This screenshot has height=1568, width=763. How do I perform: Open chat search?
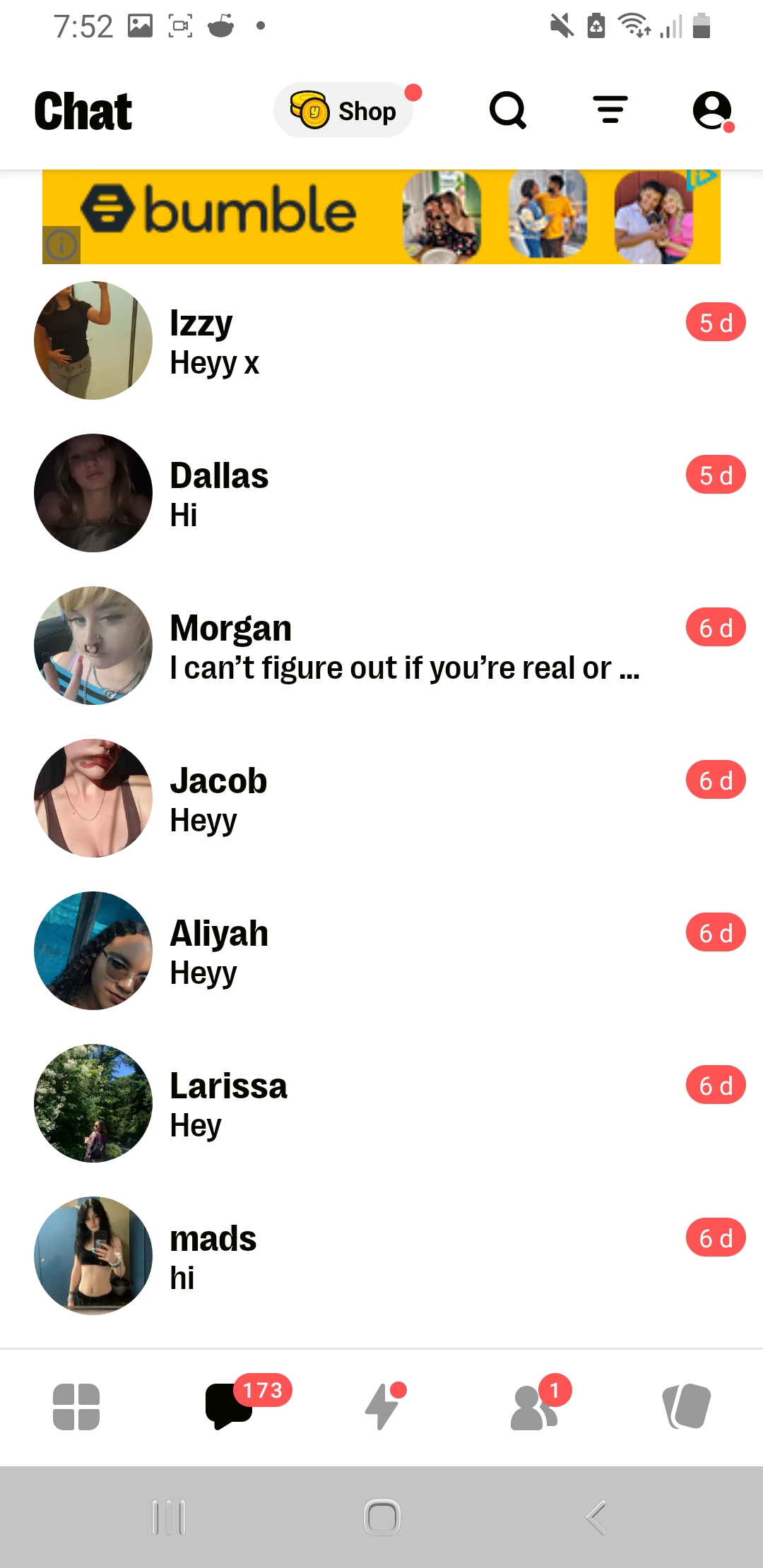click(508, 111)
